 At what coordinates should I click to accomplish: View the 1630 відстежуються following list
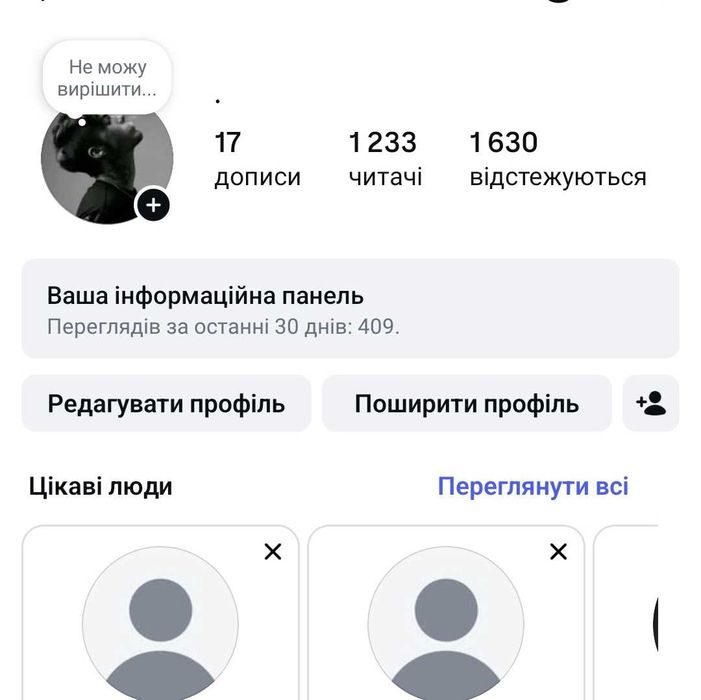[557, 159]
